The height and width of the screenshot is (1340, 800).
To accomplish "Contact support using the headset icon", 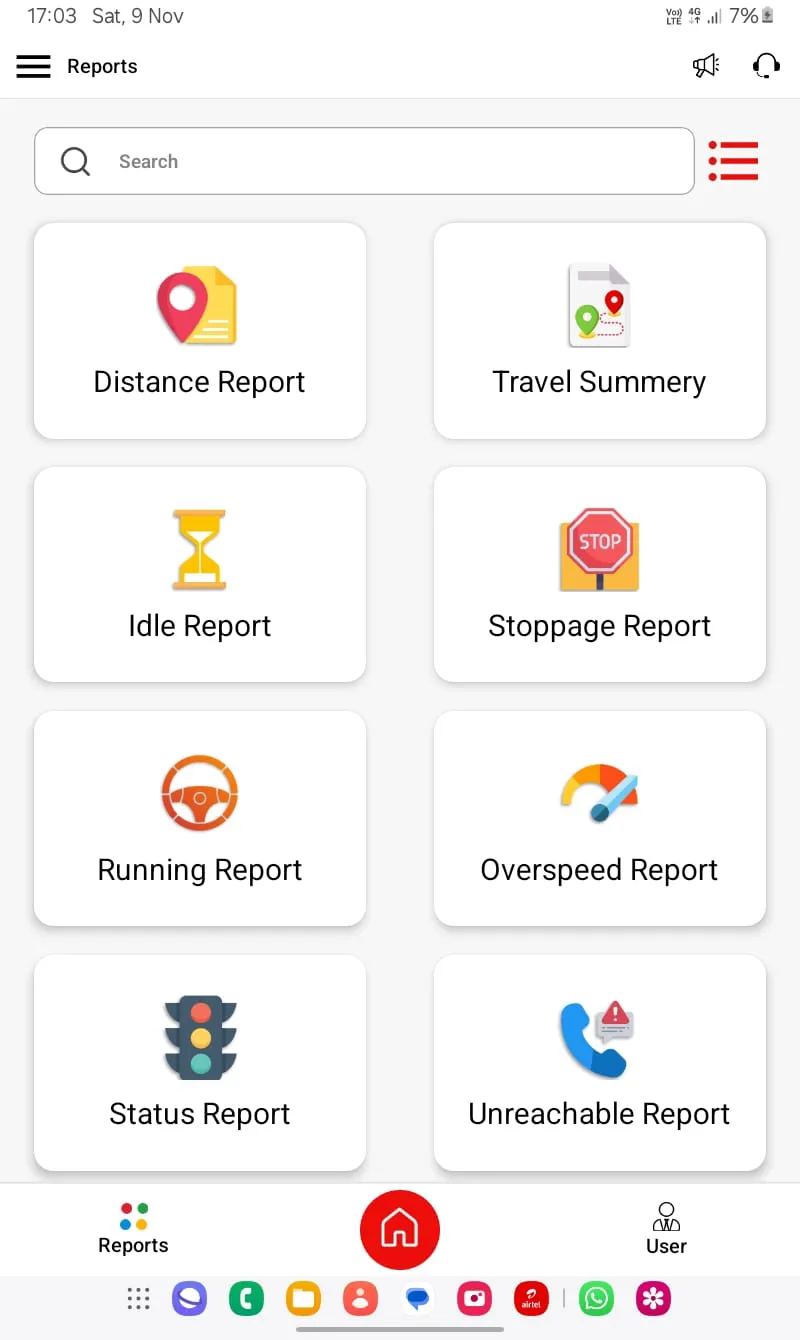I will pyautogui.click(x=765, y=65).
